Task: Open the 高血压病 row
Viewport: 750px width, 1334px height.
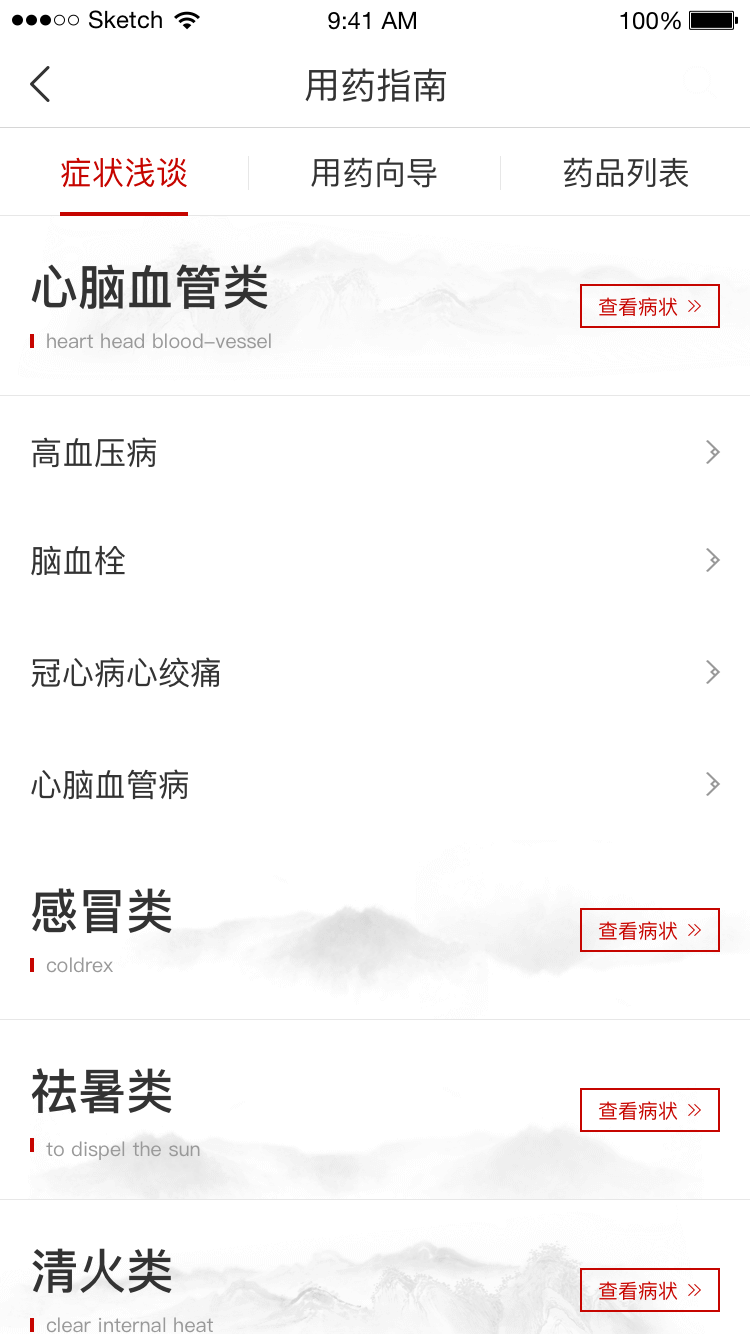Action: pos(375,453)
